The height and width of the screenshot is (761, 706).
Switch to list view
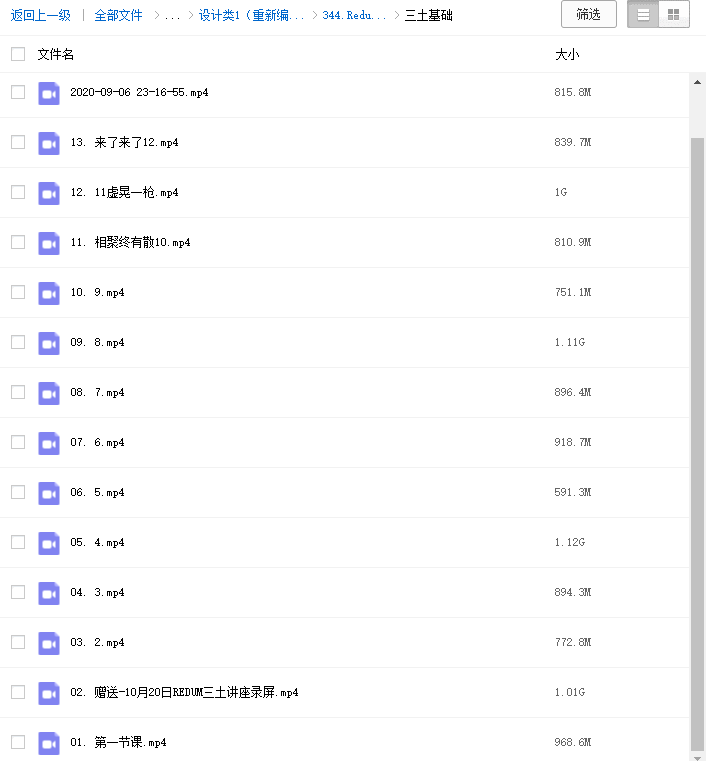coord(643,14)
